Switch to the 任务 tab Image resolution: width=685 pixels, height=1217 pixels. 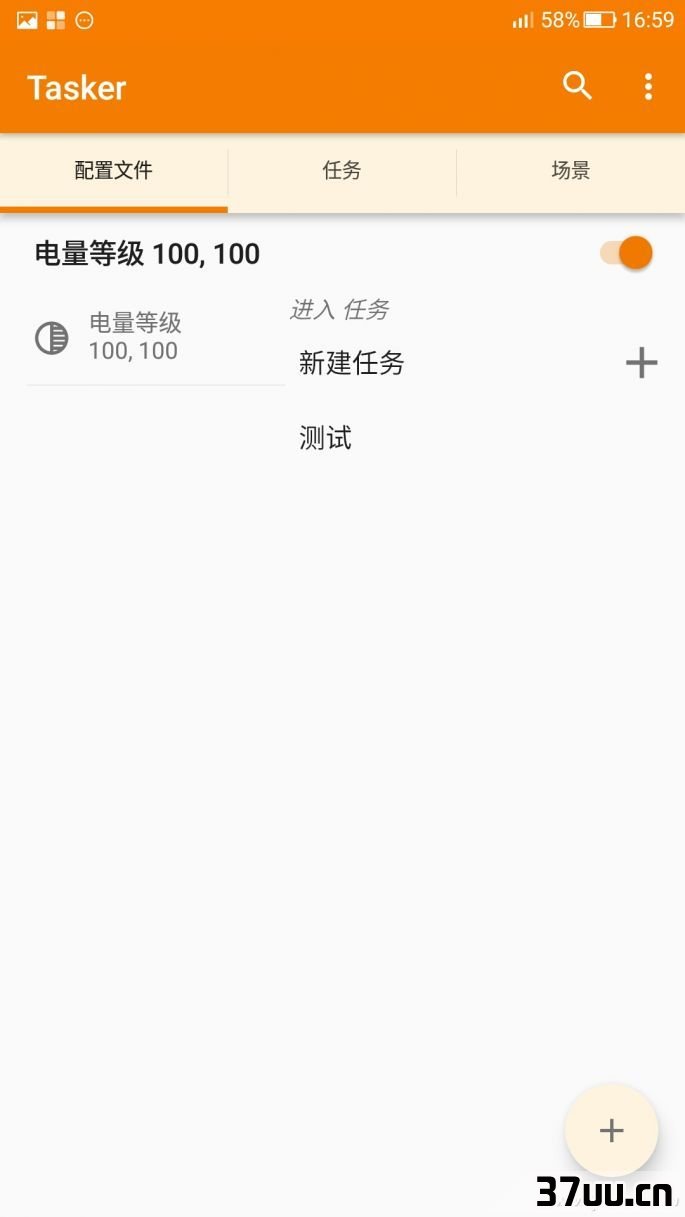[342, 170]
